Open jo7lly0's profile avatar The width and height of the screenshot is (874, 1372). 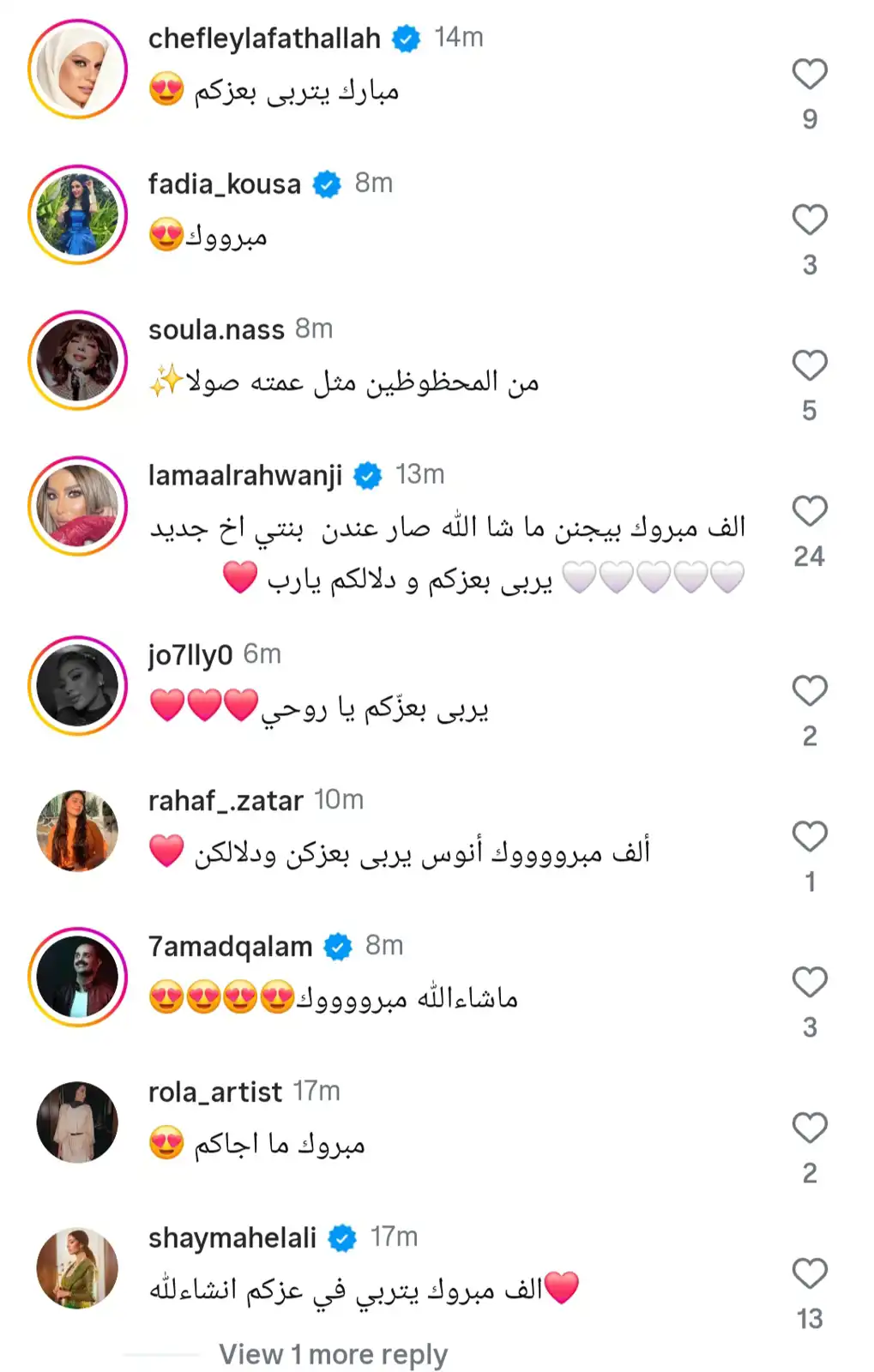tap(77, 685)
